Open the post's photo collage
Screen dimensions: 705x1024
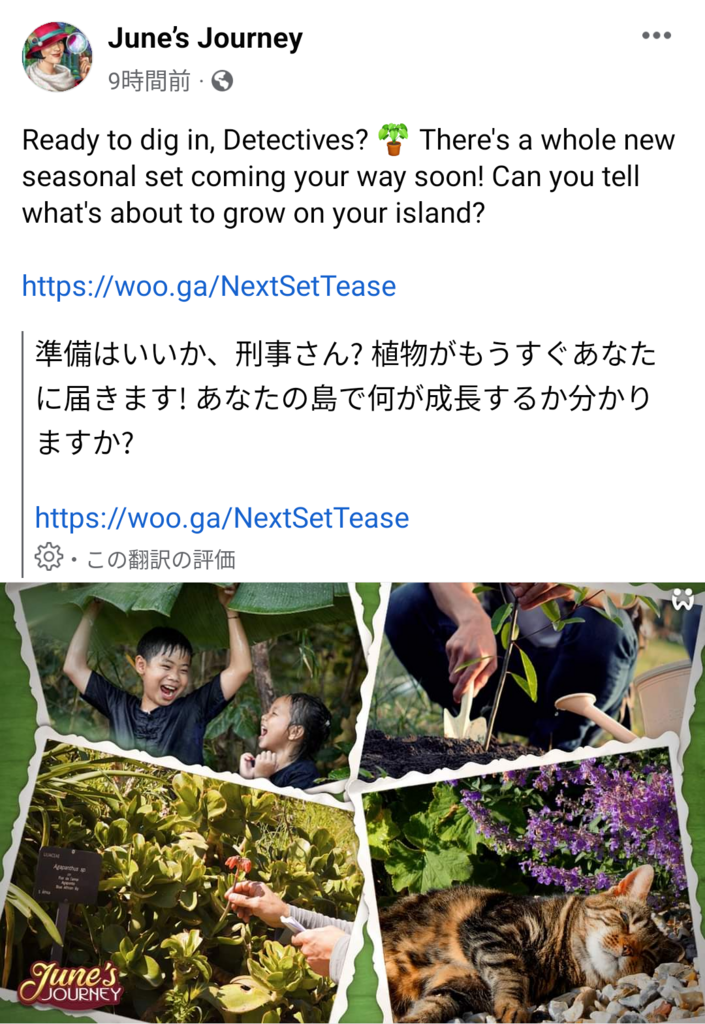tap(352, 800)
